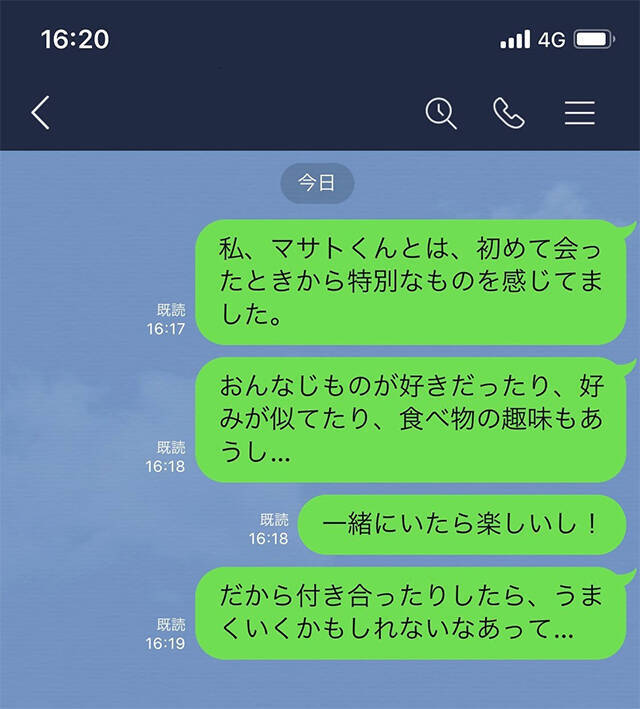
Task: Start a voice call
Action: (x=509, y=113)
